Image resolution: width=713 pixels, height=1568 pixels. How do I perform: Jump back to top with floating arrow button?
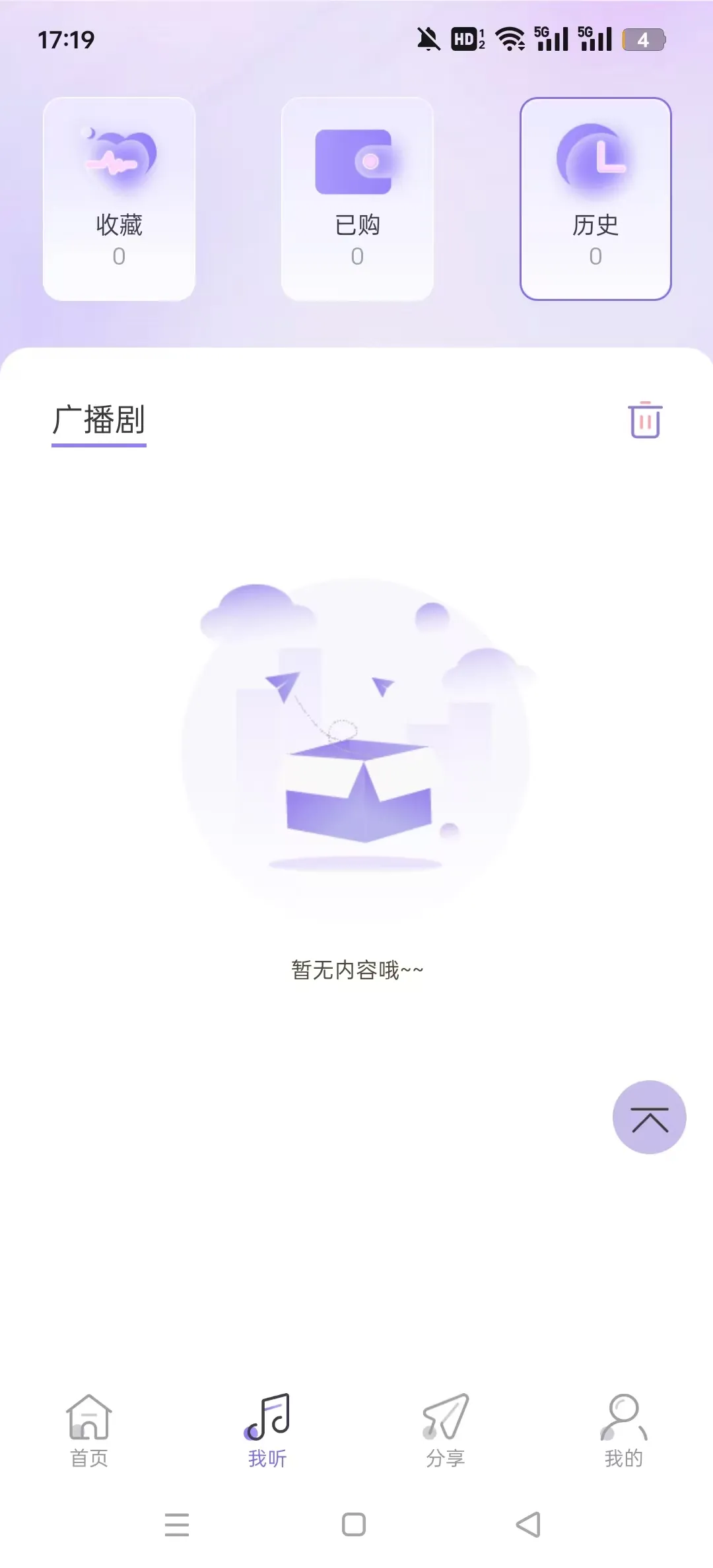[x=649, y=1117]
